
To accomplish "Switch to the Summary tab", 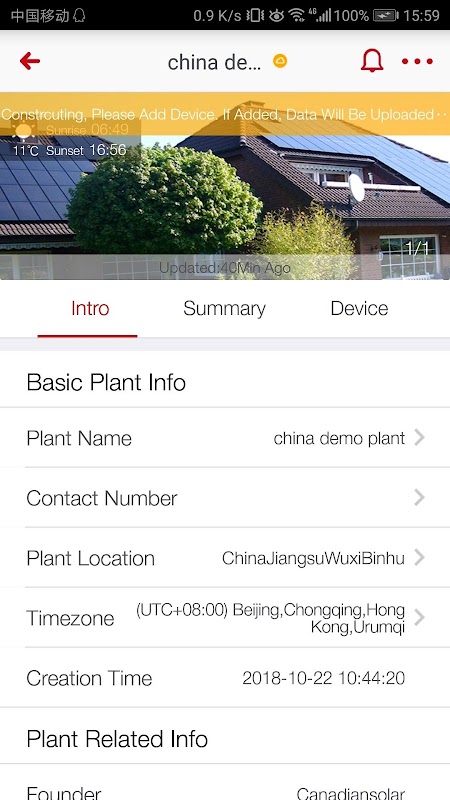I will (224, 309).
